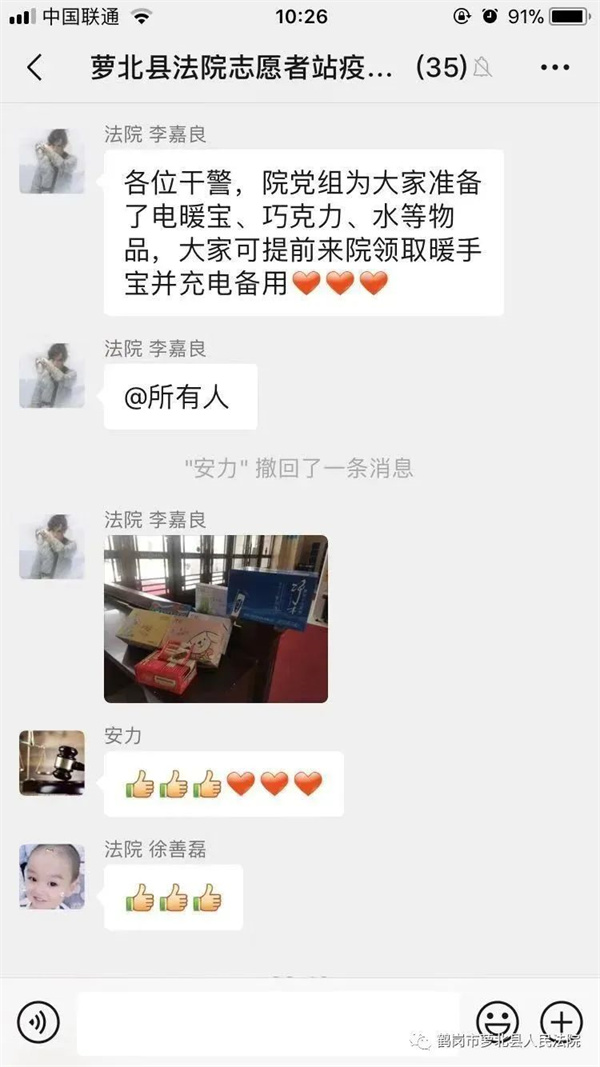Open the photo sent by 李嘉良
The image size is (600, 1067).
[x=216, y=618]
